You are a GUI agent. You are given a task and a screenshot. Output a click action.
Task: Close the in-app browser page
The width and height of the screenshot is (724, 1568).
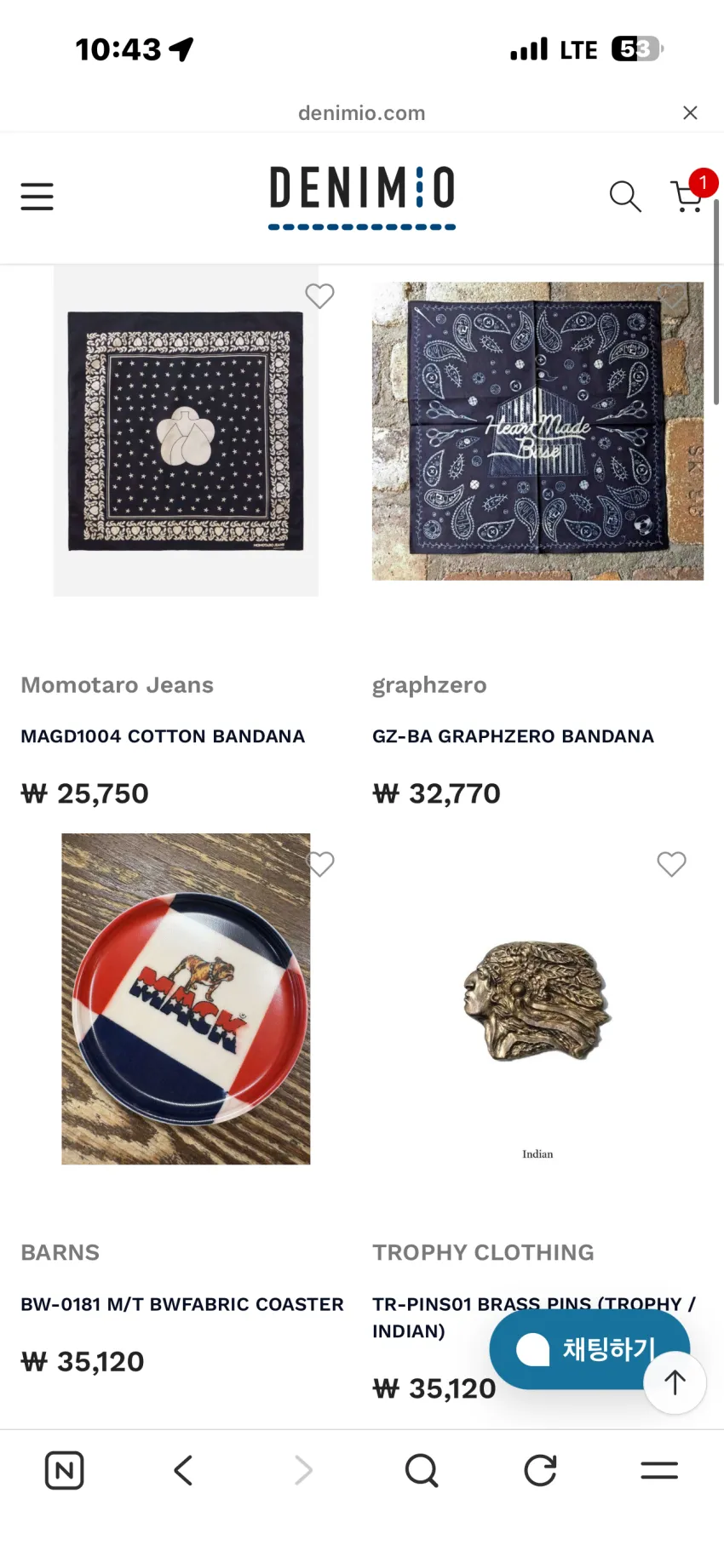click(x=690, y=112)
